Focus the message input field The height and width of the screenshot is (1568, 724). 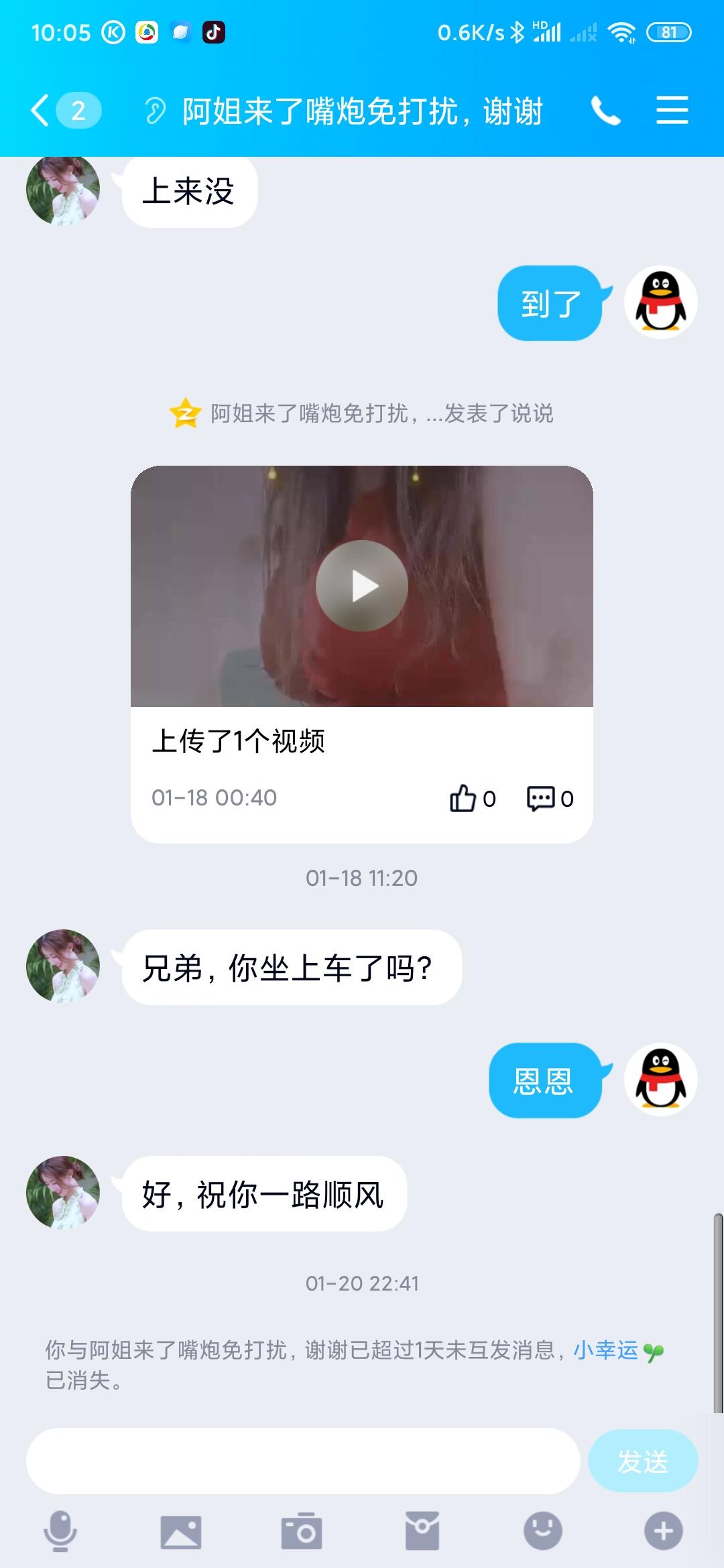303,1461
